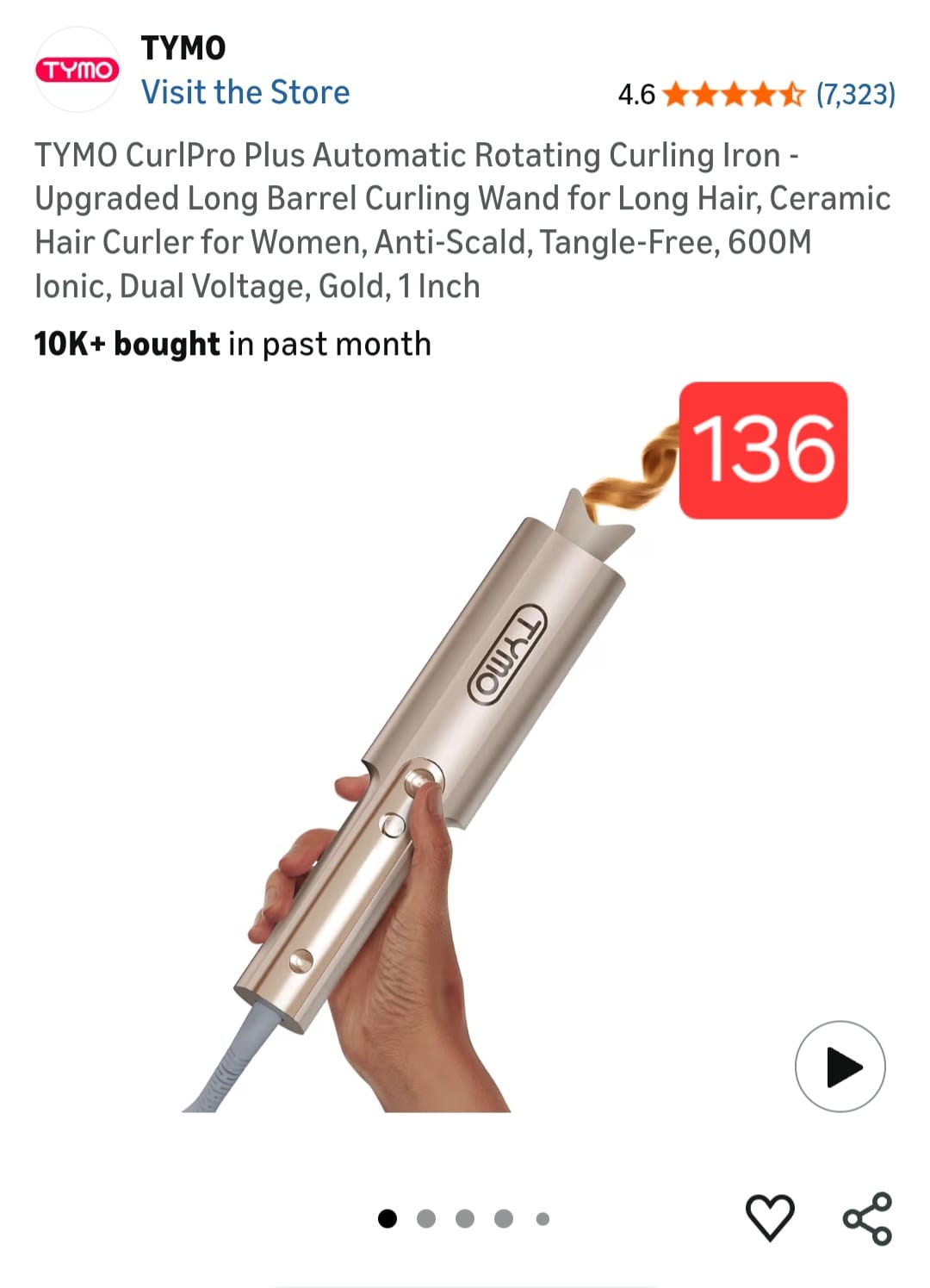930x1288 pixels.
Task: Open the Visit the Store link
Action: [245, 92]
